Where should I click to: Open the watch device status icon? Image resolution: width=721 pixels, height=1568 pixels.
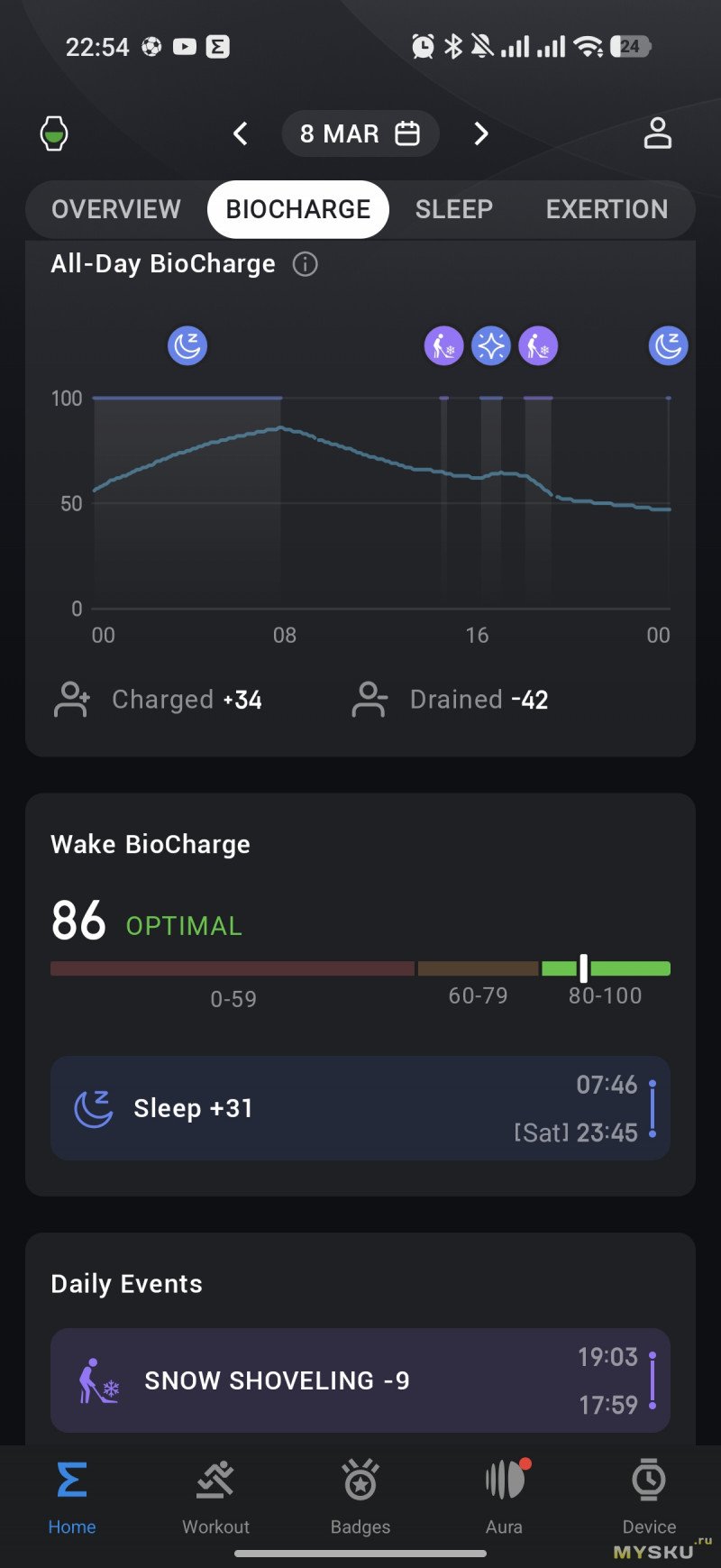click(54, 133)
